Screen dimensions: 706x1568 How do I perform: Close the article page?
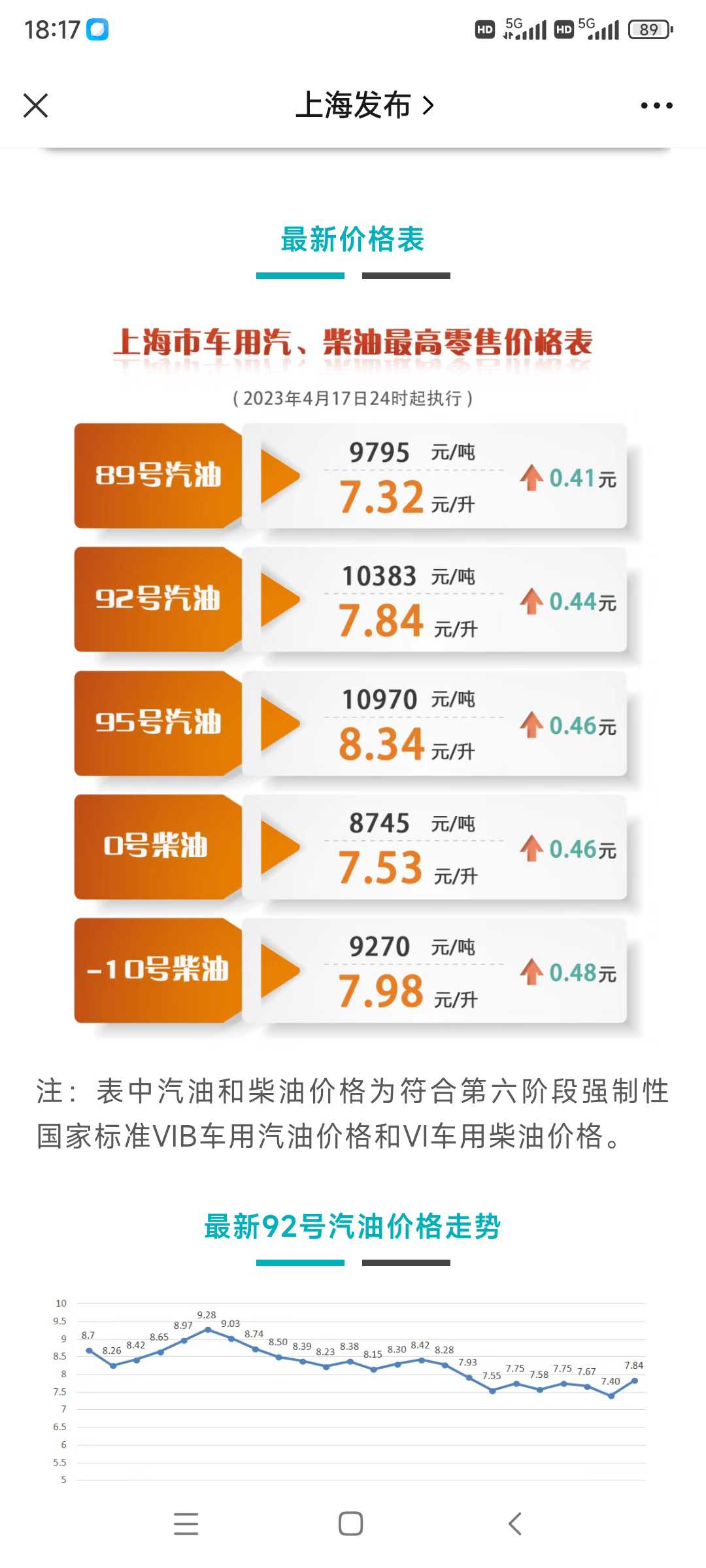36,105
